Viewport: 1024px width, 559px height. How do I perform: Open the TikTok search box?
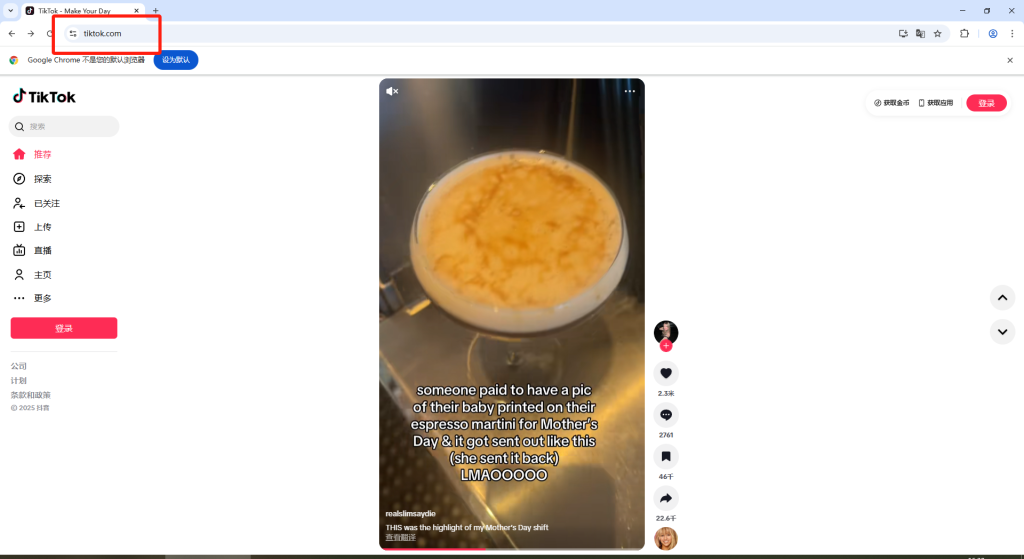click(64, 127)
